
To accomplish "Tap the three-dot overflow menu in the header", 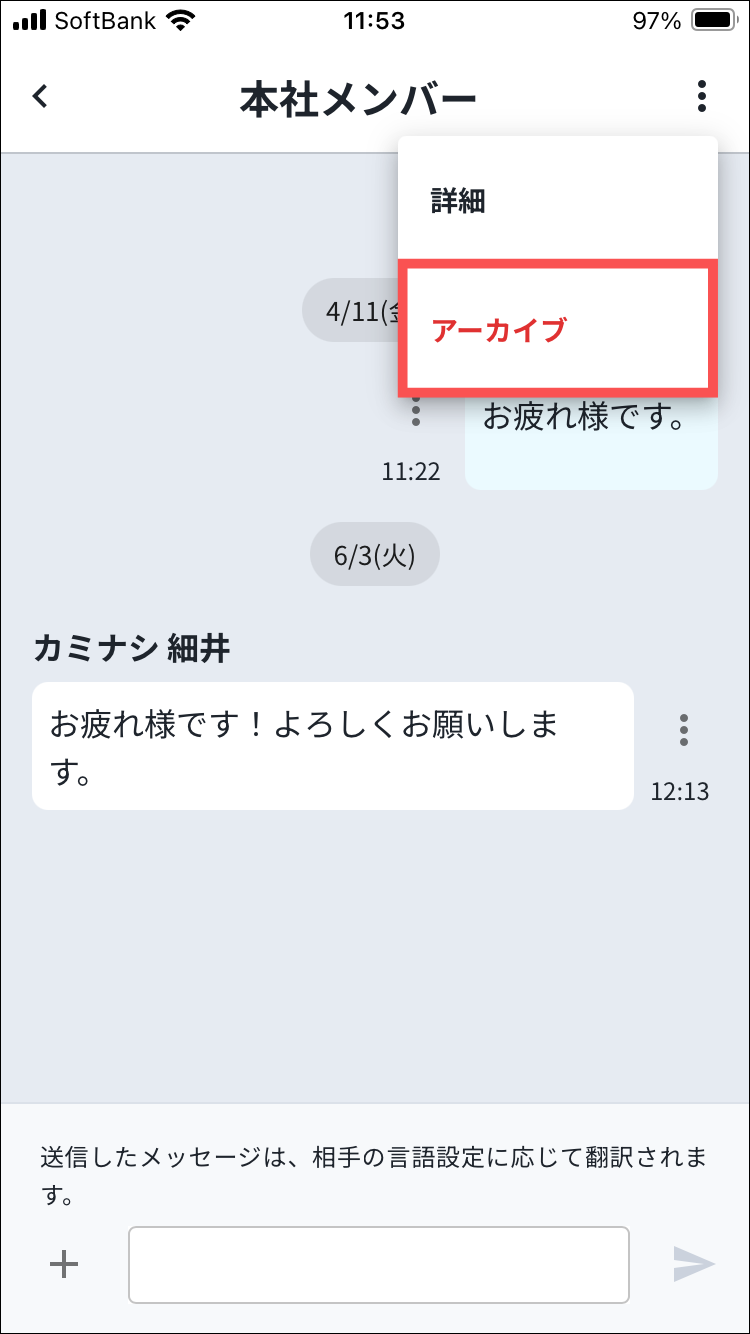I will 702,97.
